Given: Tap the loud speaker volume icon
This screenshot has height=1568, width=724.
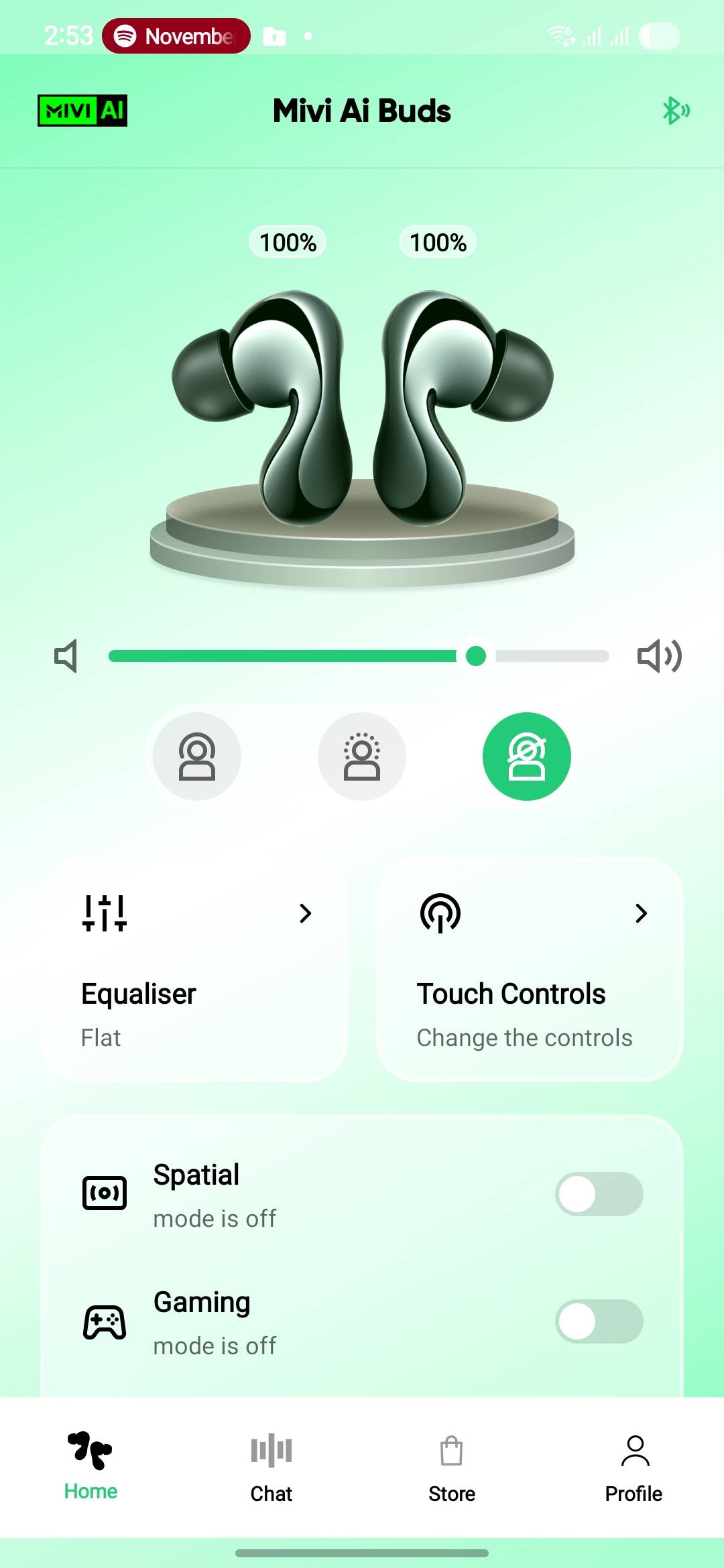Looking at the screenshot, I should 659,655.
